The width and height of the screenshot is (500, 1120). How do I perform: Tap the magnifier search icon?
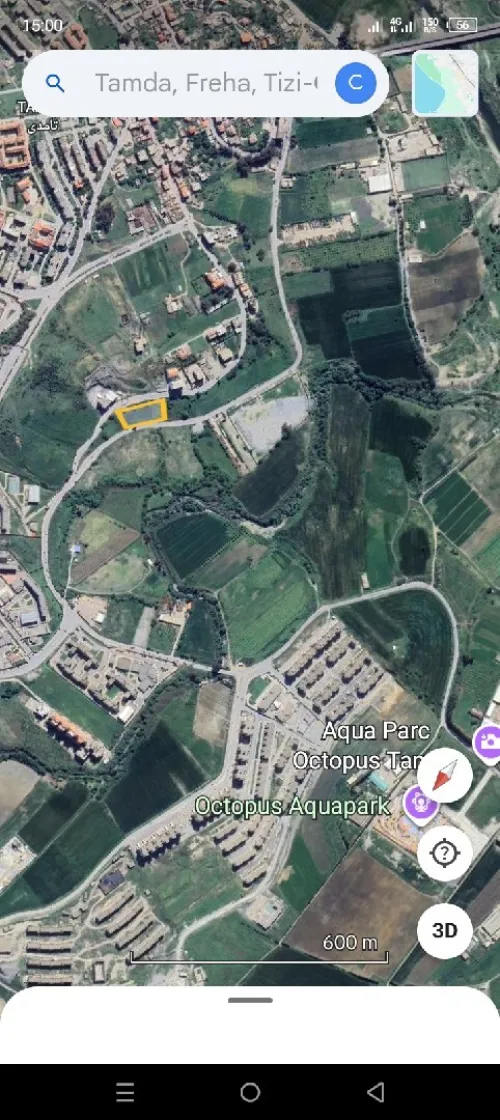[55, 84]
